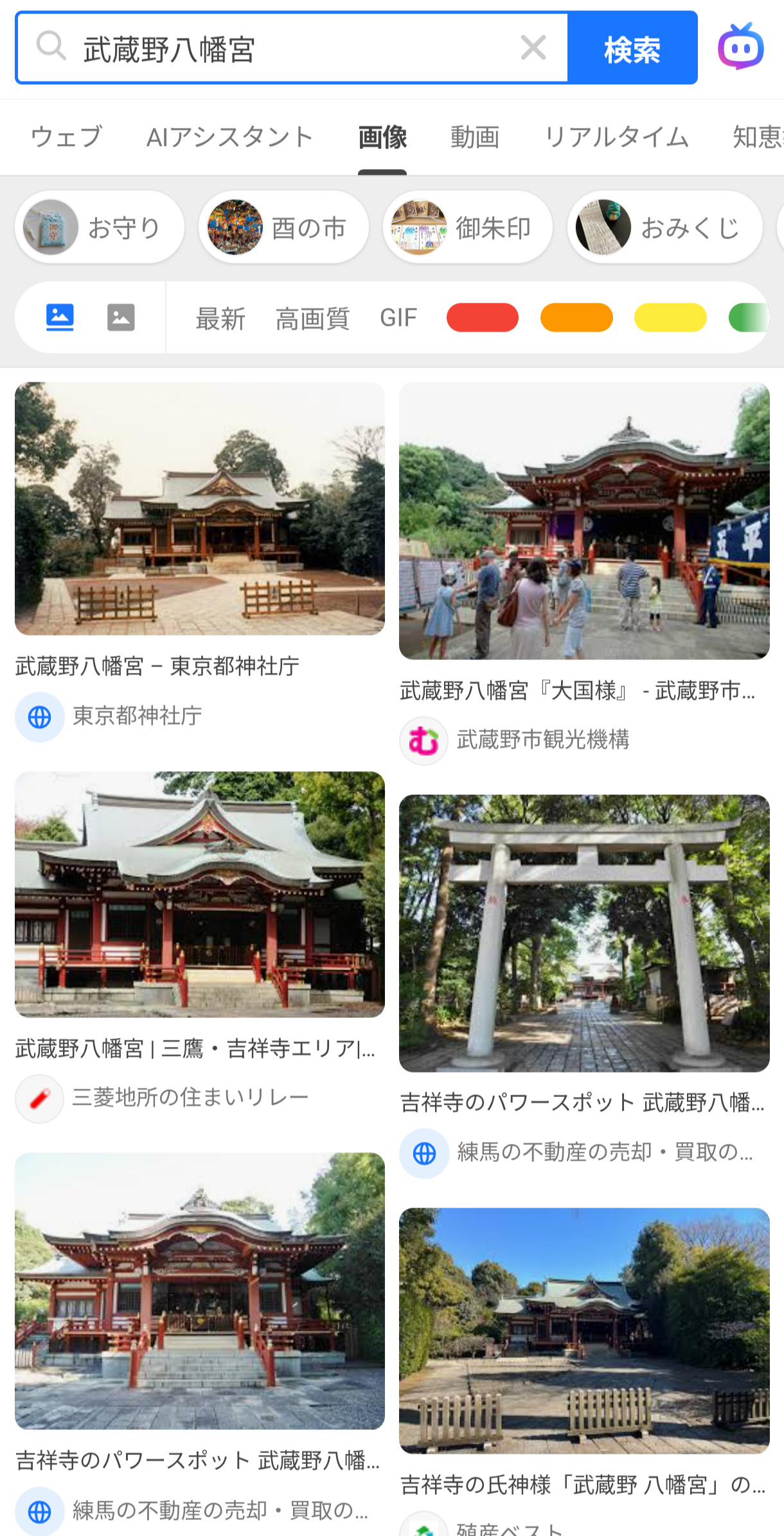The width and height of the screenshot is (784, 1536).
Task: Open the 動画 tab
Action: point(475,137)
